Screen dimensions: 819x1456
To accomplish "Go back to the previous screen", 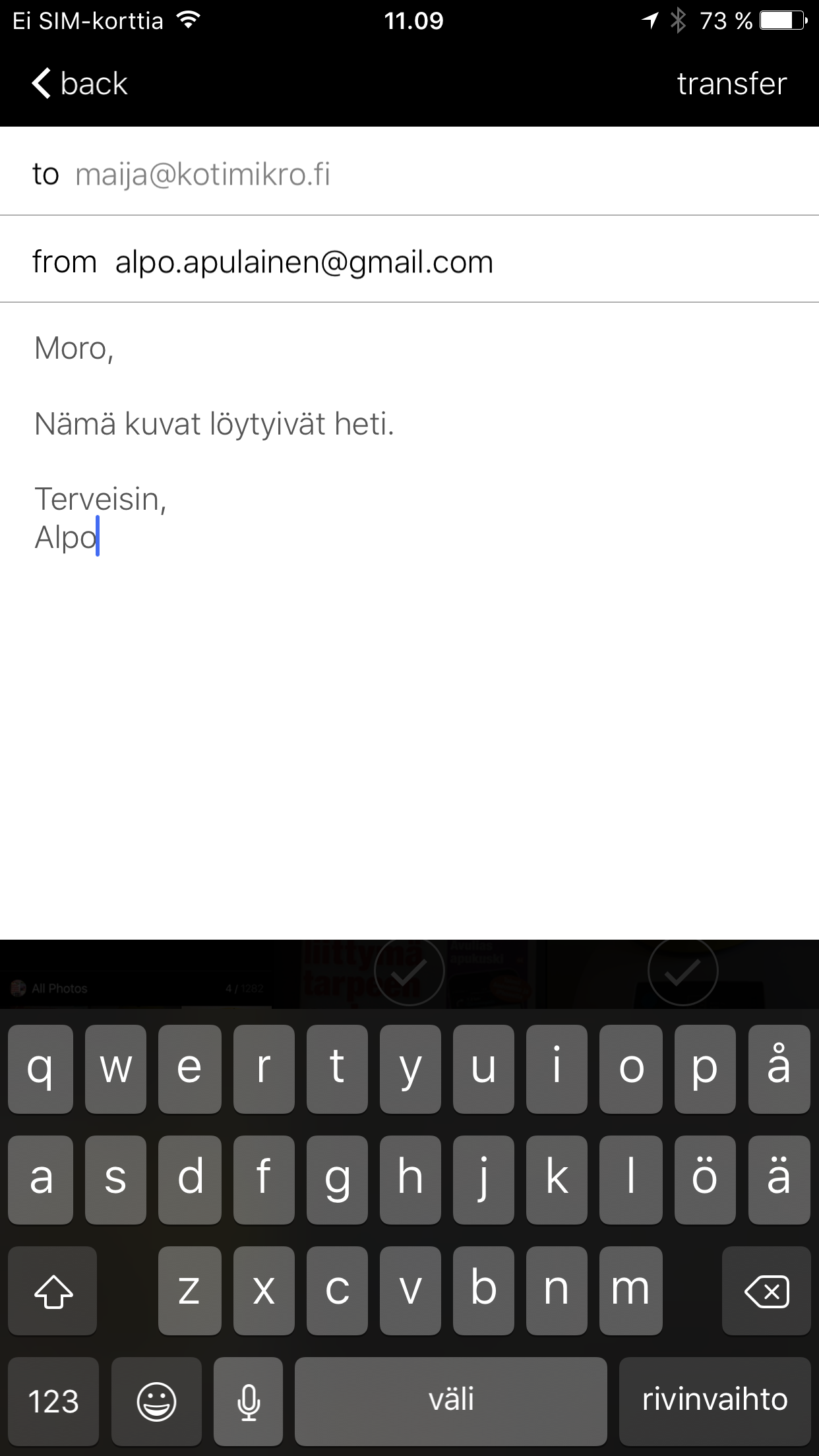I will pos(80,84).
